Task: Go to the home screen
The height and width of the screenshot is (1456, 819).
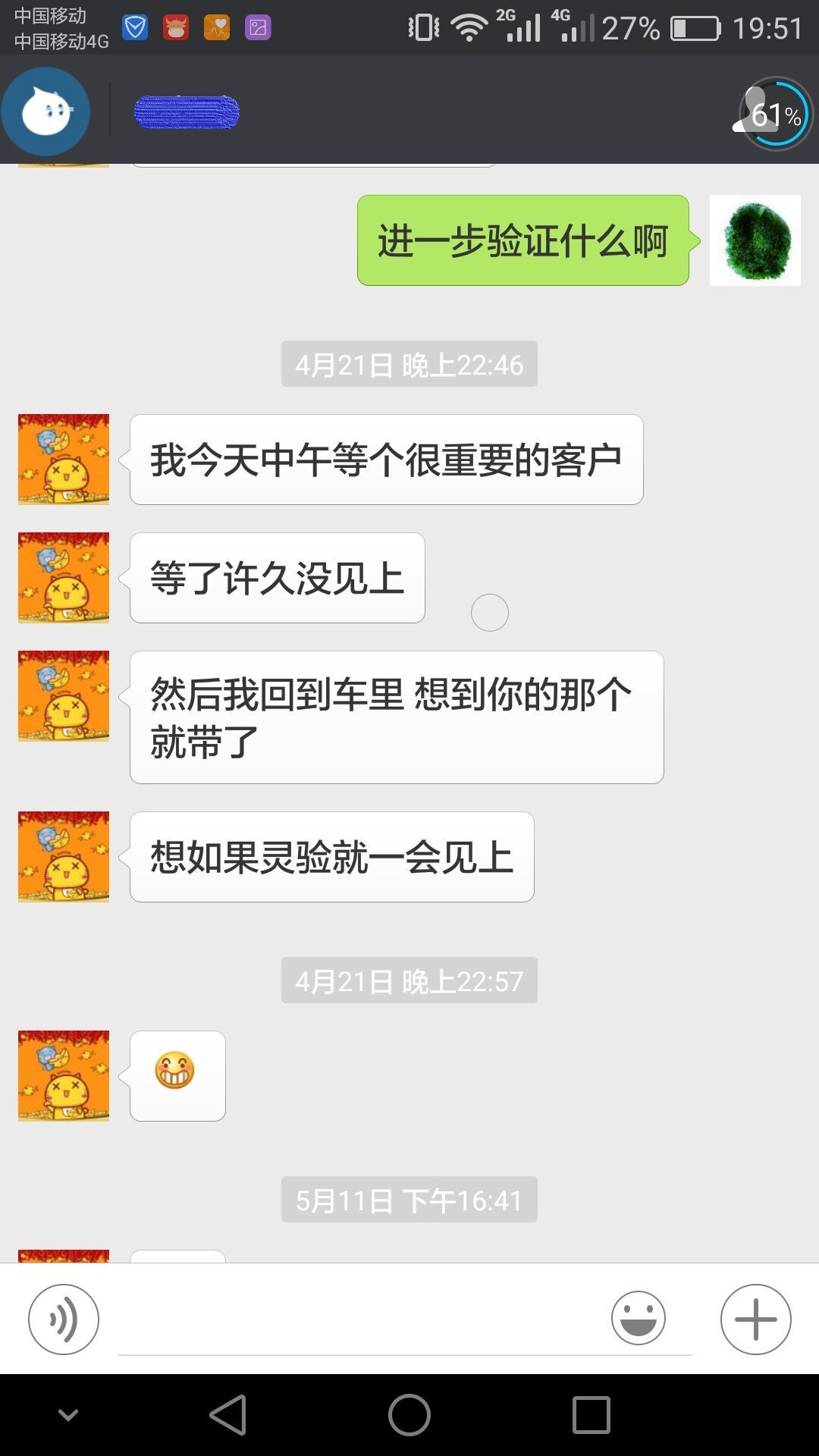Action: [409, 1415]
